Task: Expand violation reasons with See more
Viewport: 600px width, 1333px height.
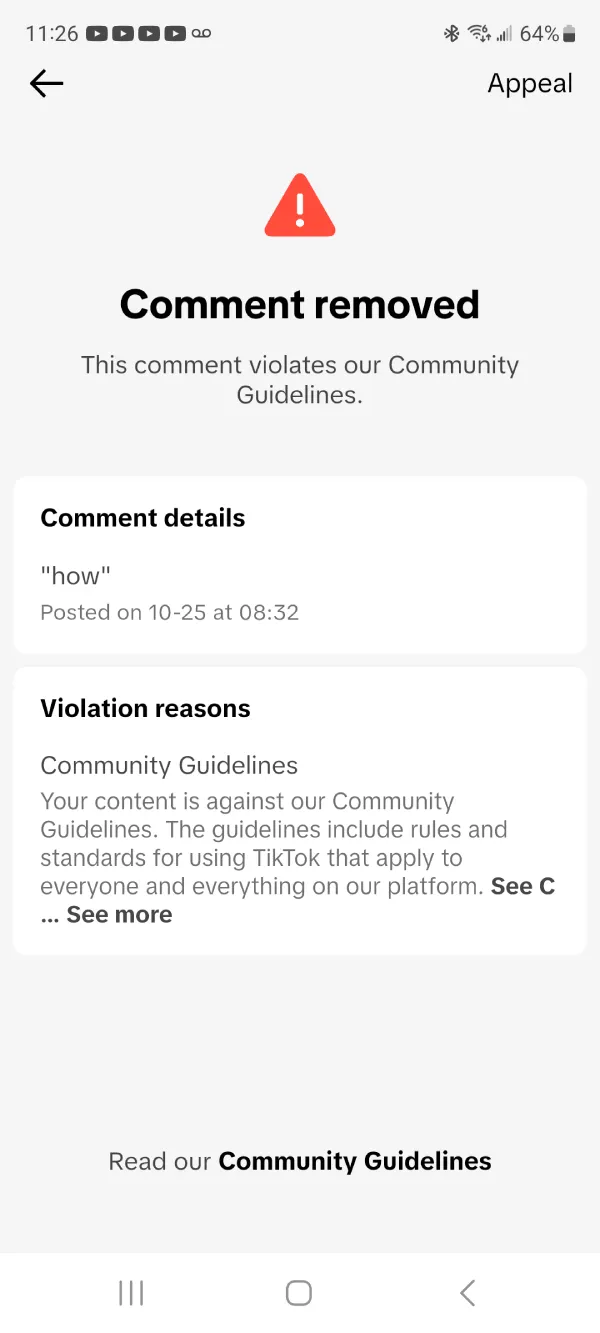Action: [119, 915]
